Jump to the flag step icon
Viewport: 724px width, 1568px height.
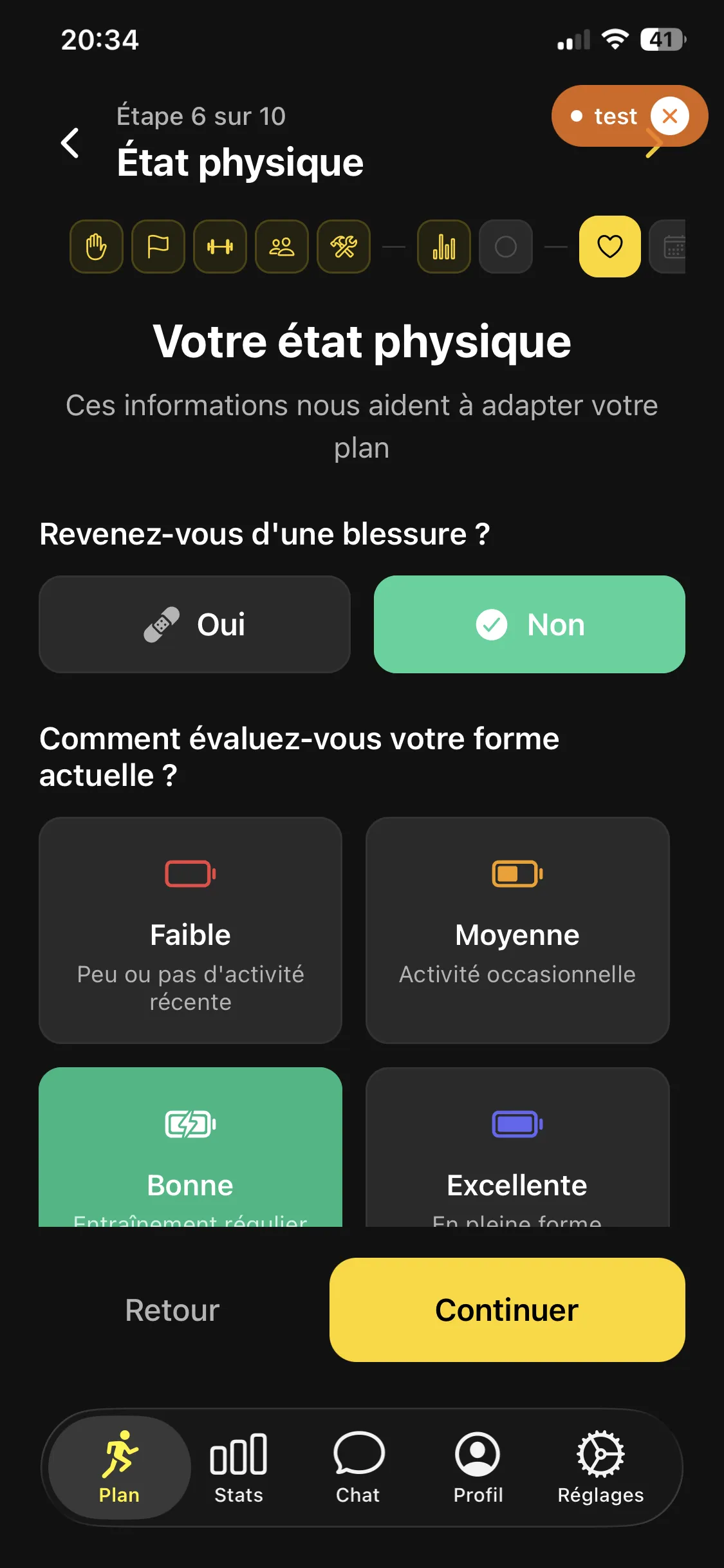pyautogui.click(x=158, y=247)
